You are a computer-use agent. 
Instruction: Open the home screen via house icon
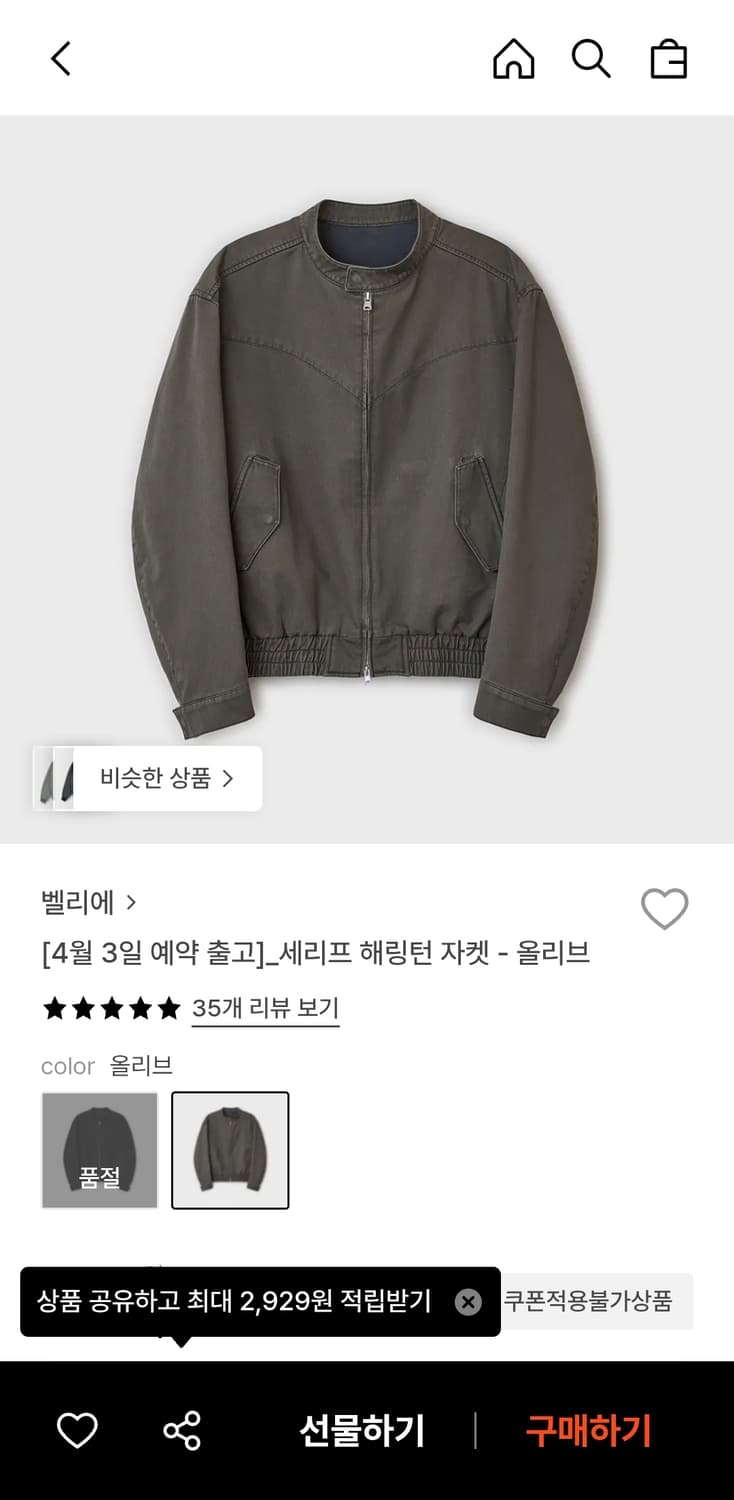(514, 58)
